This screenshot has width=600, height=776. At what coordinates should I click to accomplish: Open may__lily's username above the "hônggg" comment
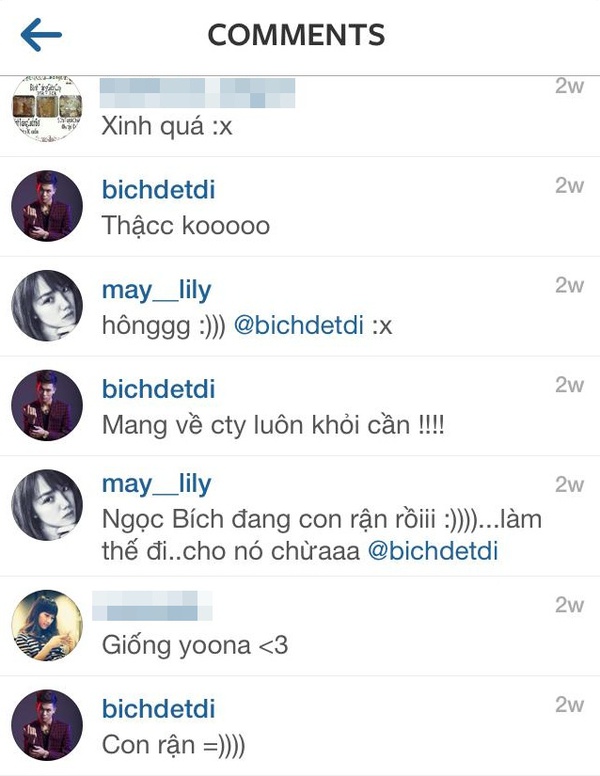tap(156, 290)
